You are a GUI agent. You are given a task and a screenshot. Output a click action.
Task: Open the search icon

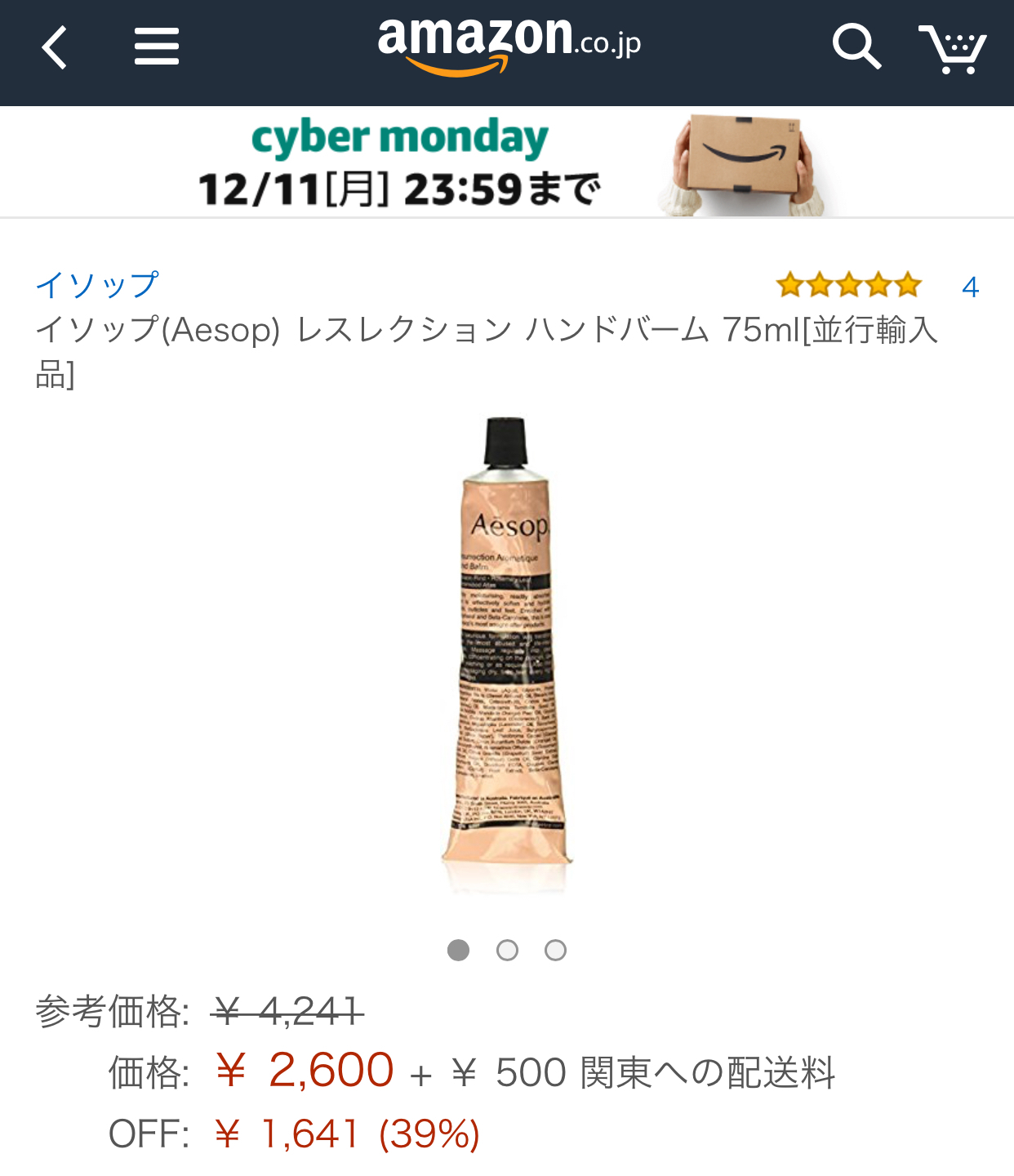point(856,47)
